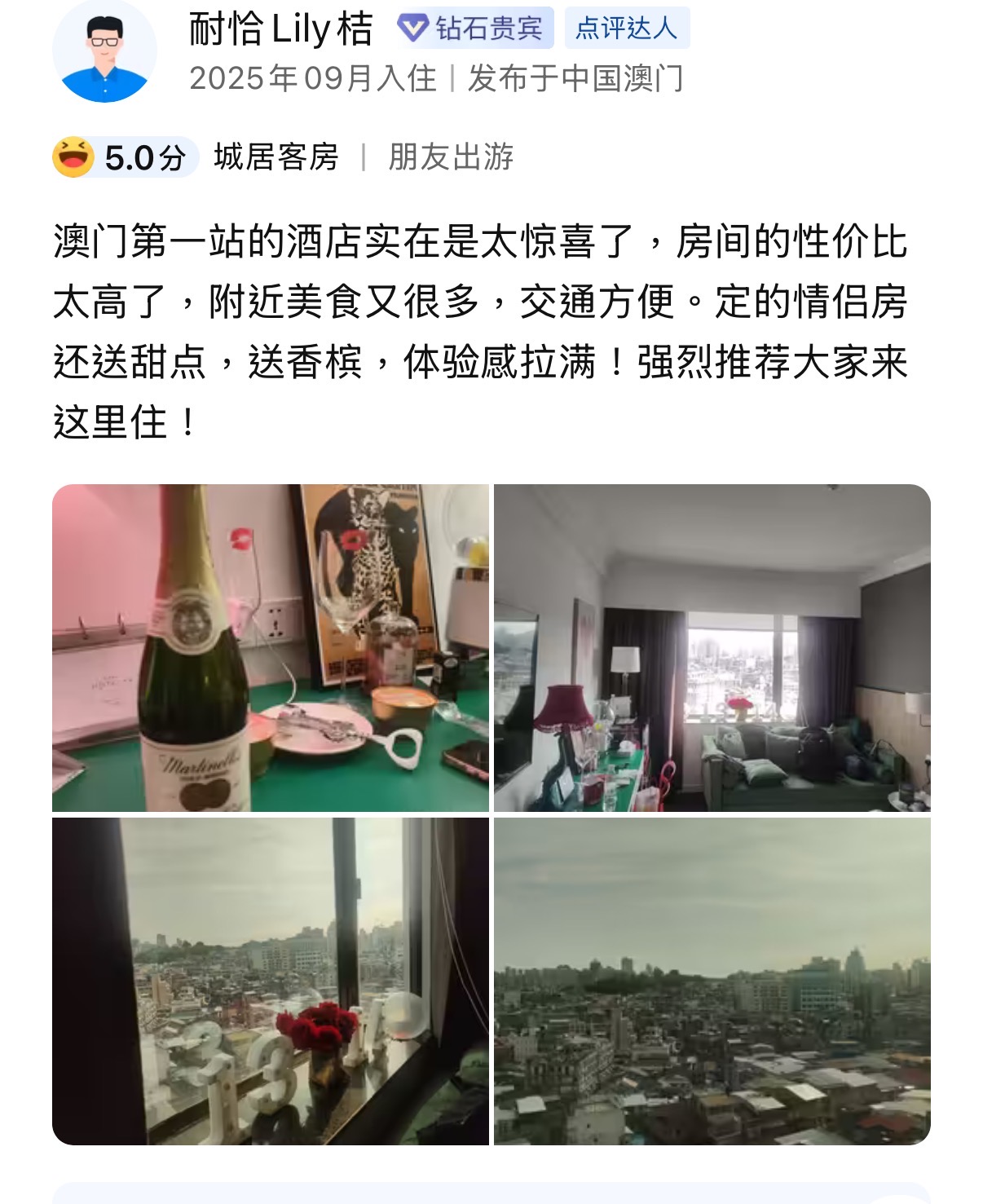View the city skyline photo
The height and width of the screenshot is (1204, 983).
pyautogui.click(x=712, y=981)
